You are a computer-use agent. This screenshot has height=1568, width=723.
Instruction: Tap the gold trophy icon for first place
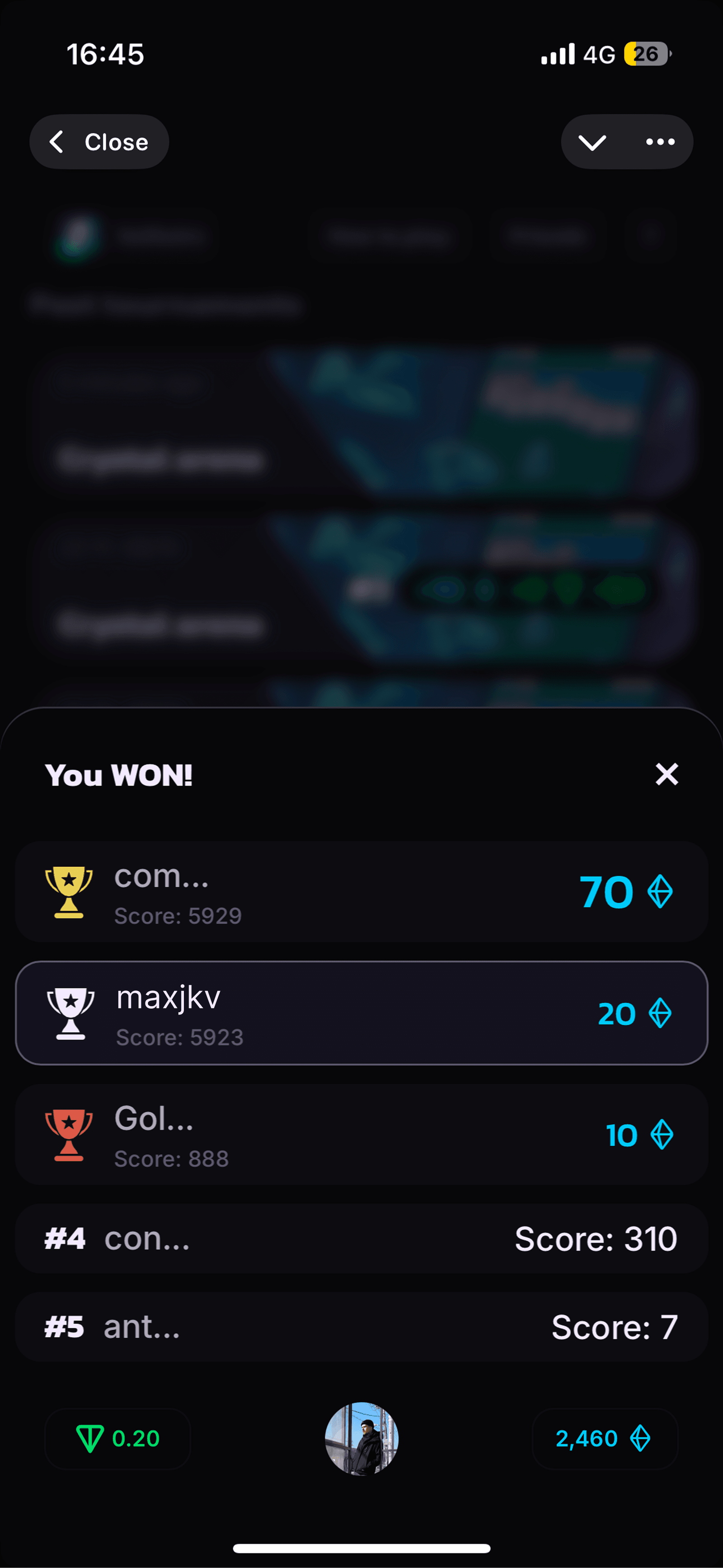(x=69, y=892)
